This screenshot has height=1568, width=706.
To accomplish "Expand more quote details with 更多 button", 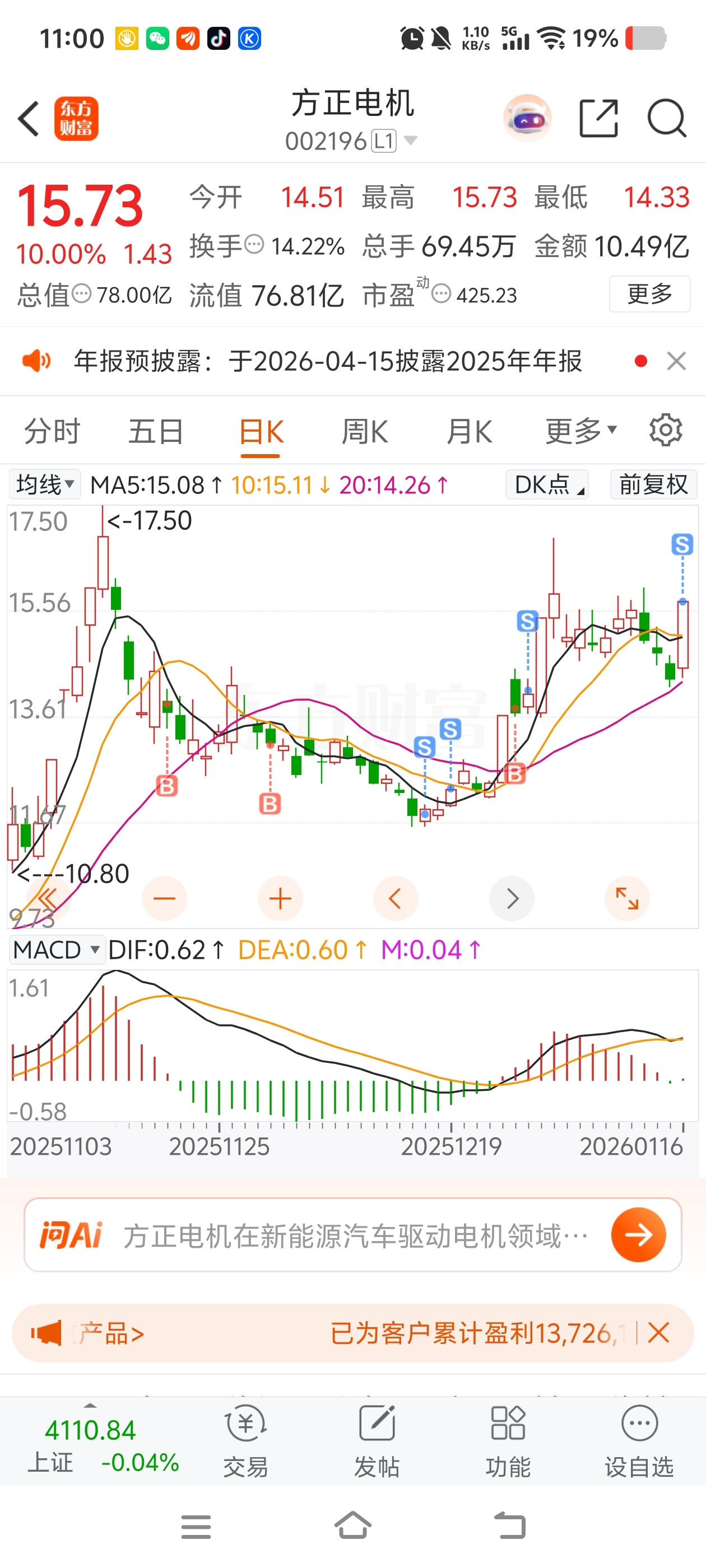I will [649, 295].
